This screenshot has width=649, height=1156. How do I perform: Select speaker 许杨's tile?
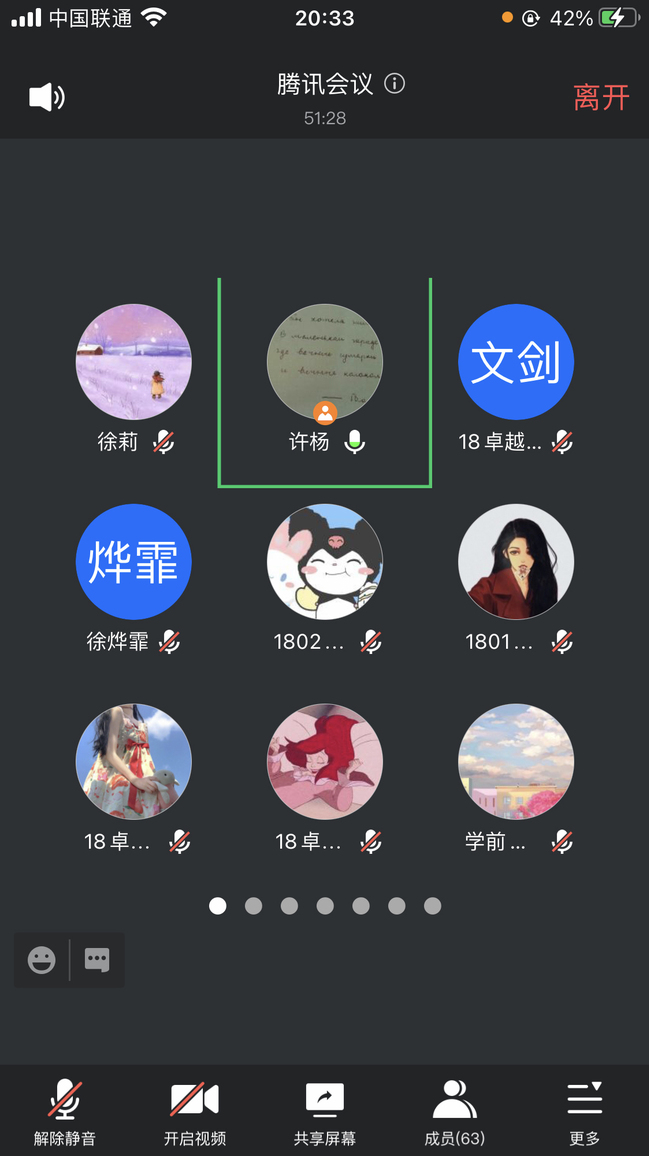(x=325, y=362)
